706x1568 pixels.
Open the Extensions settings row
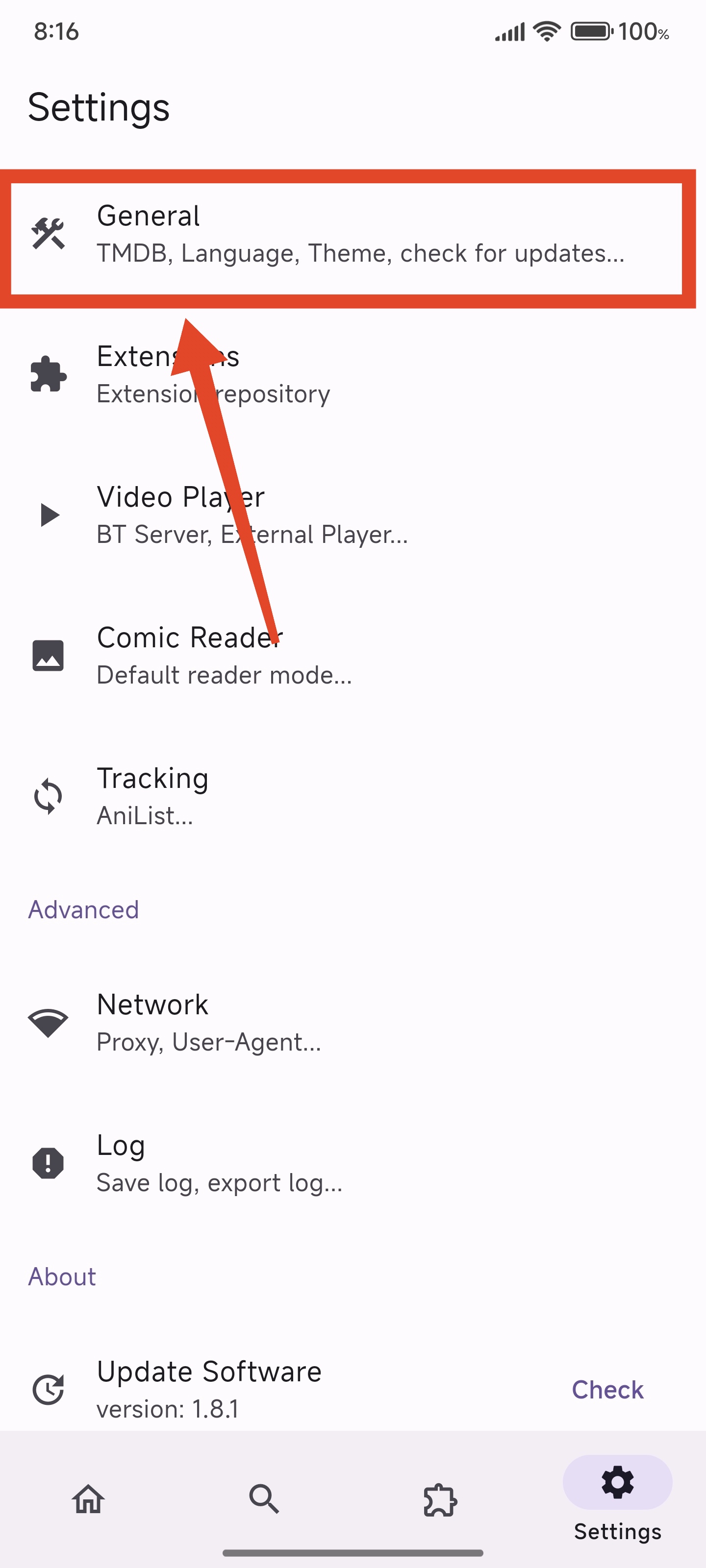point(353,375)
